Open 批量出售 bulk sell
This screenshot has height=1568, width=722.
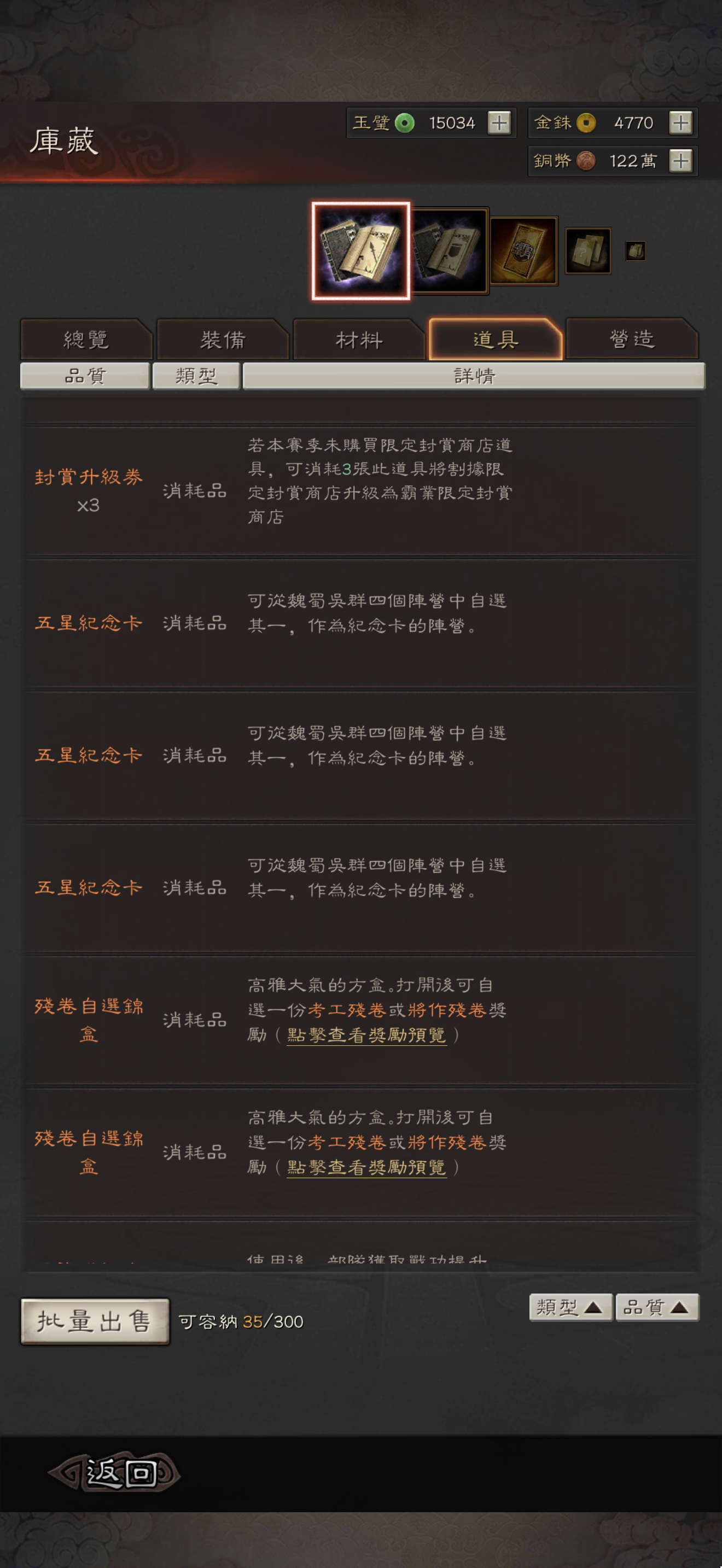coord(95,1321)
